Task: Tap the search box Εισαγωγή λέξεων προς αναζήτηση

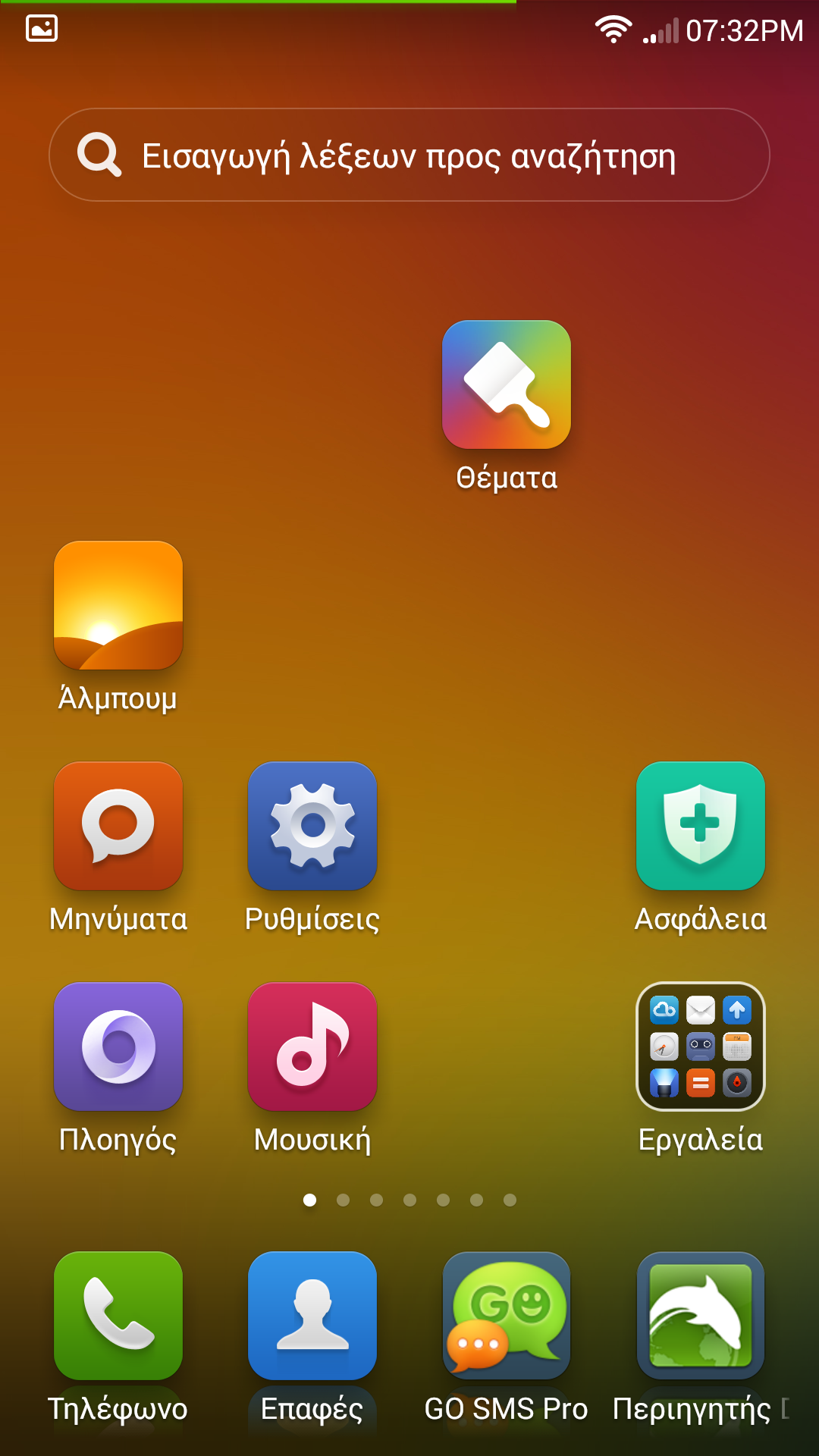Action: point(409,155)
